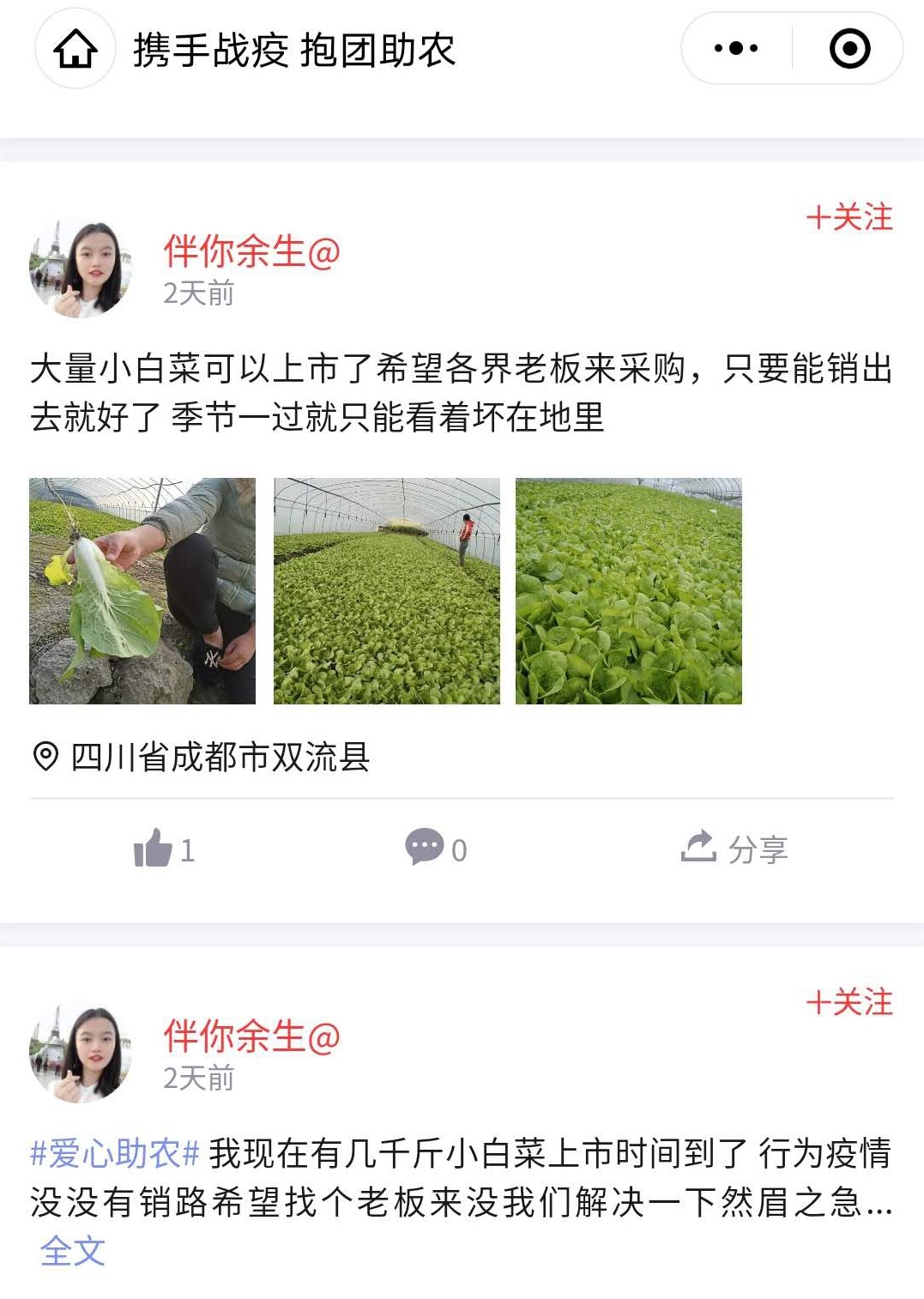Open the avatar on the #爱心助农# post

(80, 1054)
